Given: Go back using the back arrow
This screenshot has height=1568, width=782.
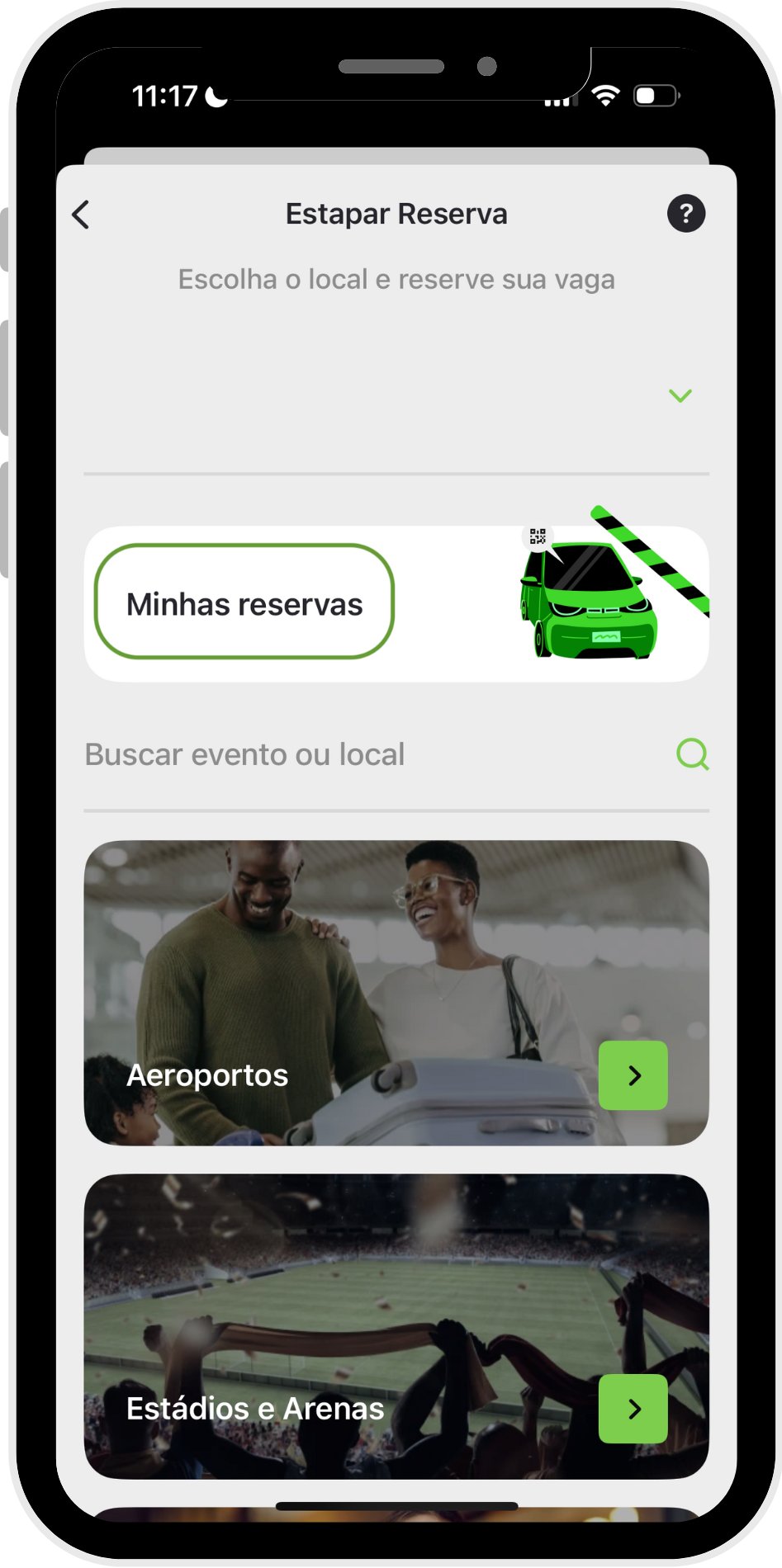Looking at the screenshot, I should pyautogui.click(x=81, y=215).
